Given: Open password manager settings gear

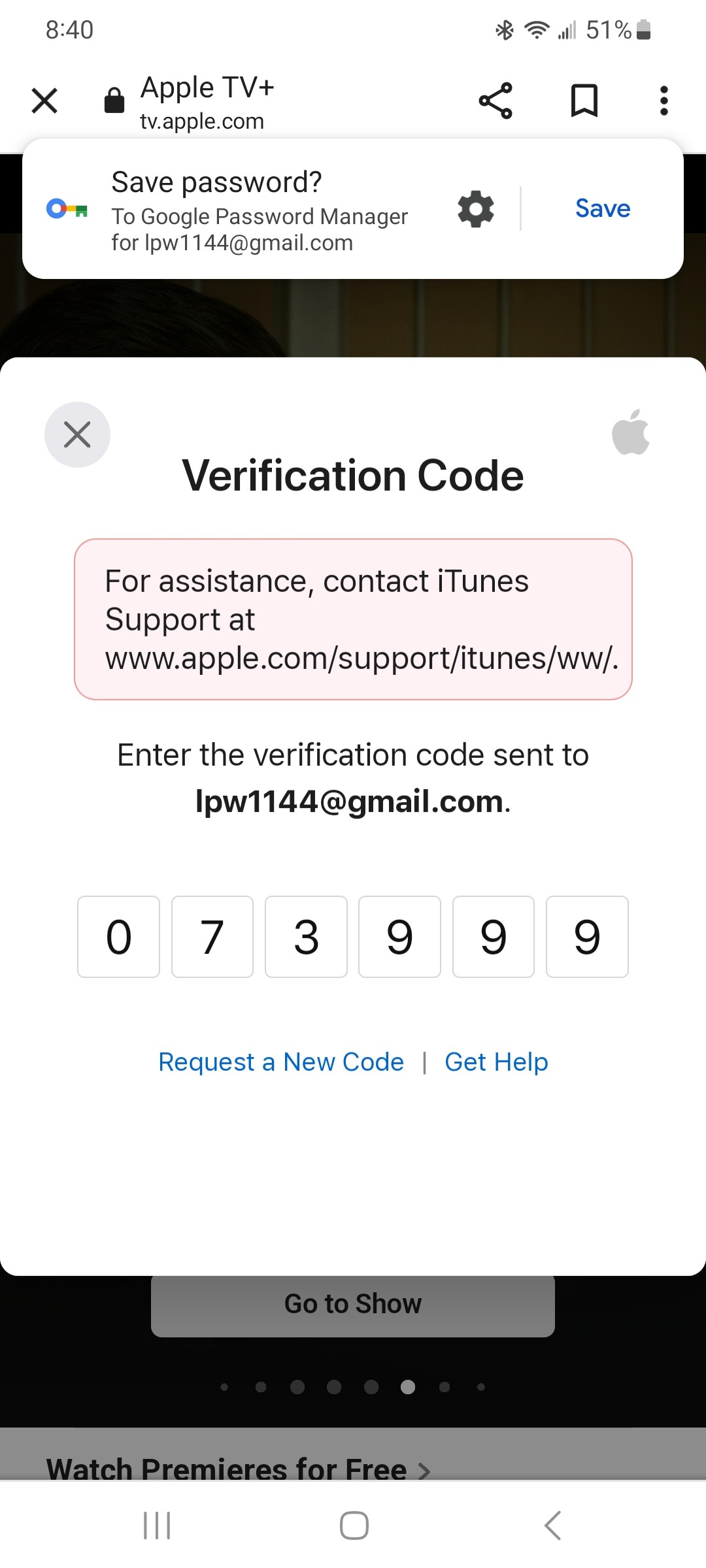Looking at the screenshot, I should (476, 209).
